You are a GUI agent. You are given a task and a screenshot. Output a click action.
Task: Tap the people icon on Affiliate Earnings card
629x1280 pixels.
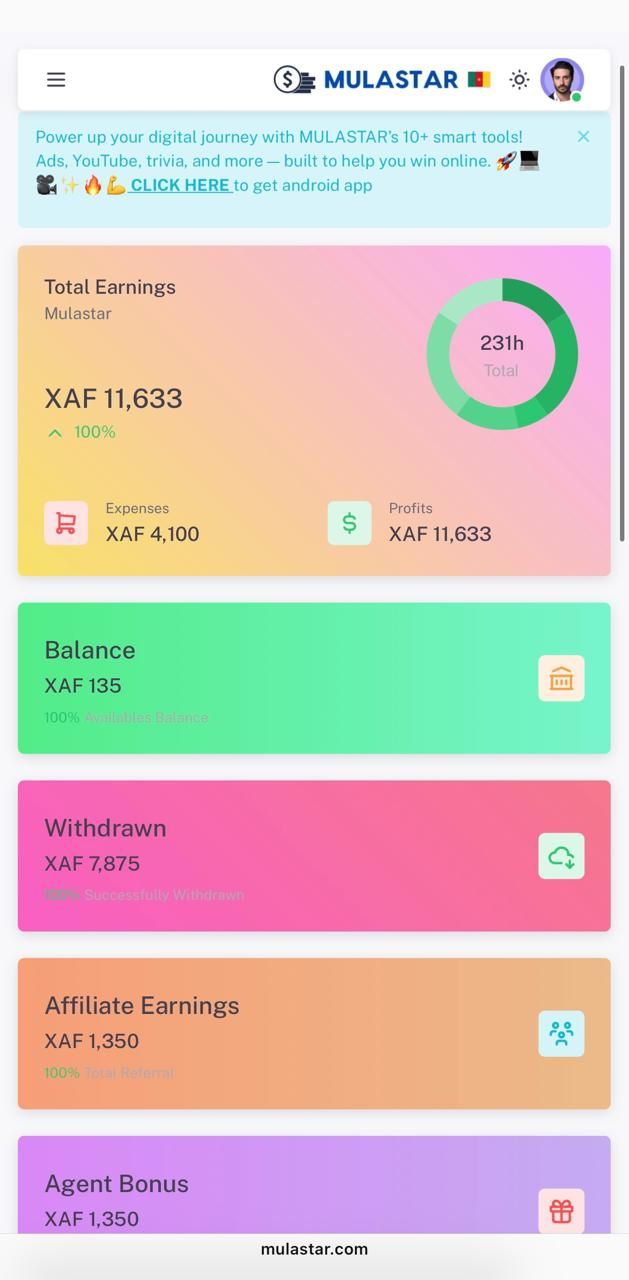point(561,1034)
